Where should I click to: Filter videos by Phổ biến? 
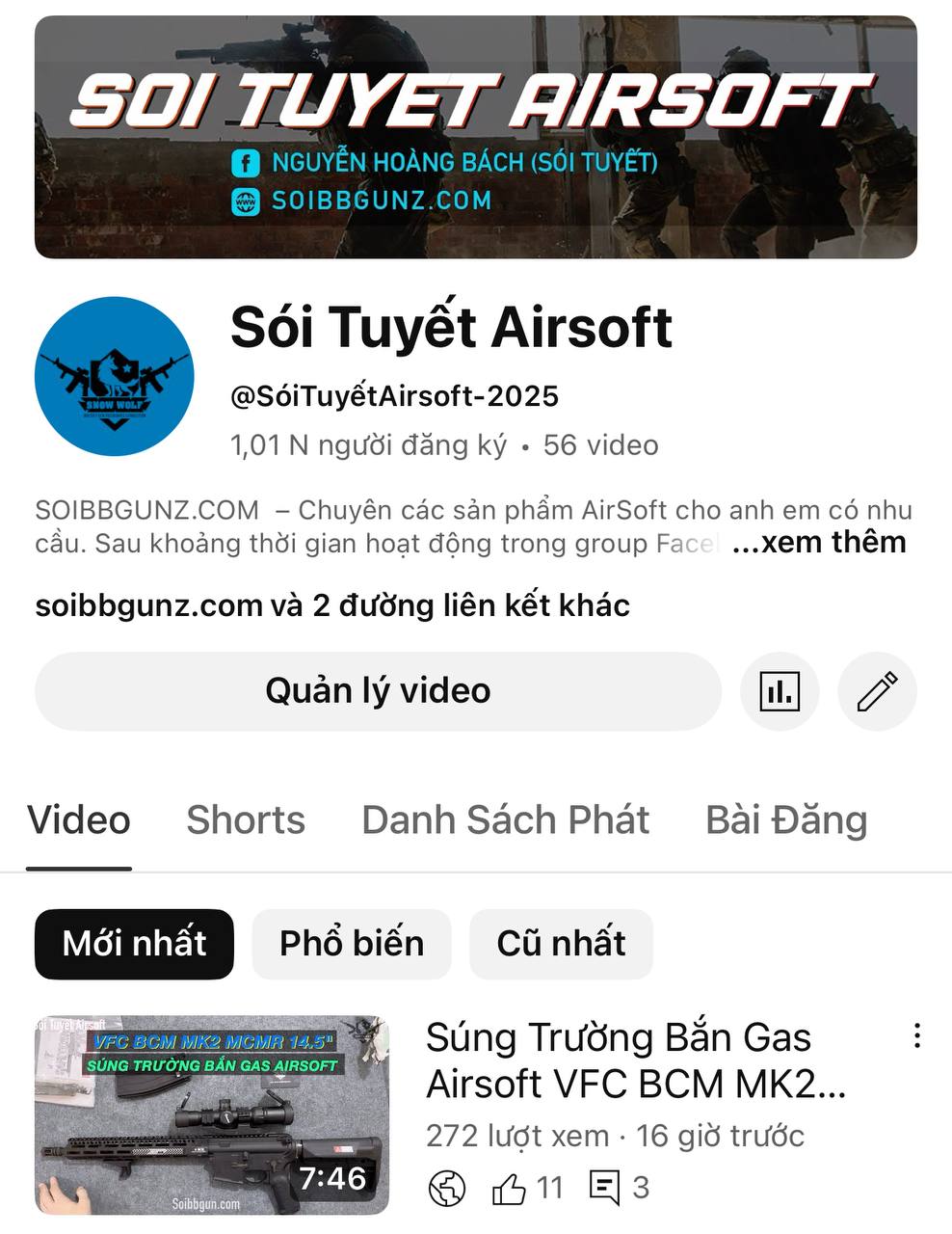click(x=352, y=943)
